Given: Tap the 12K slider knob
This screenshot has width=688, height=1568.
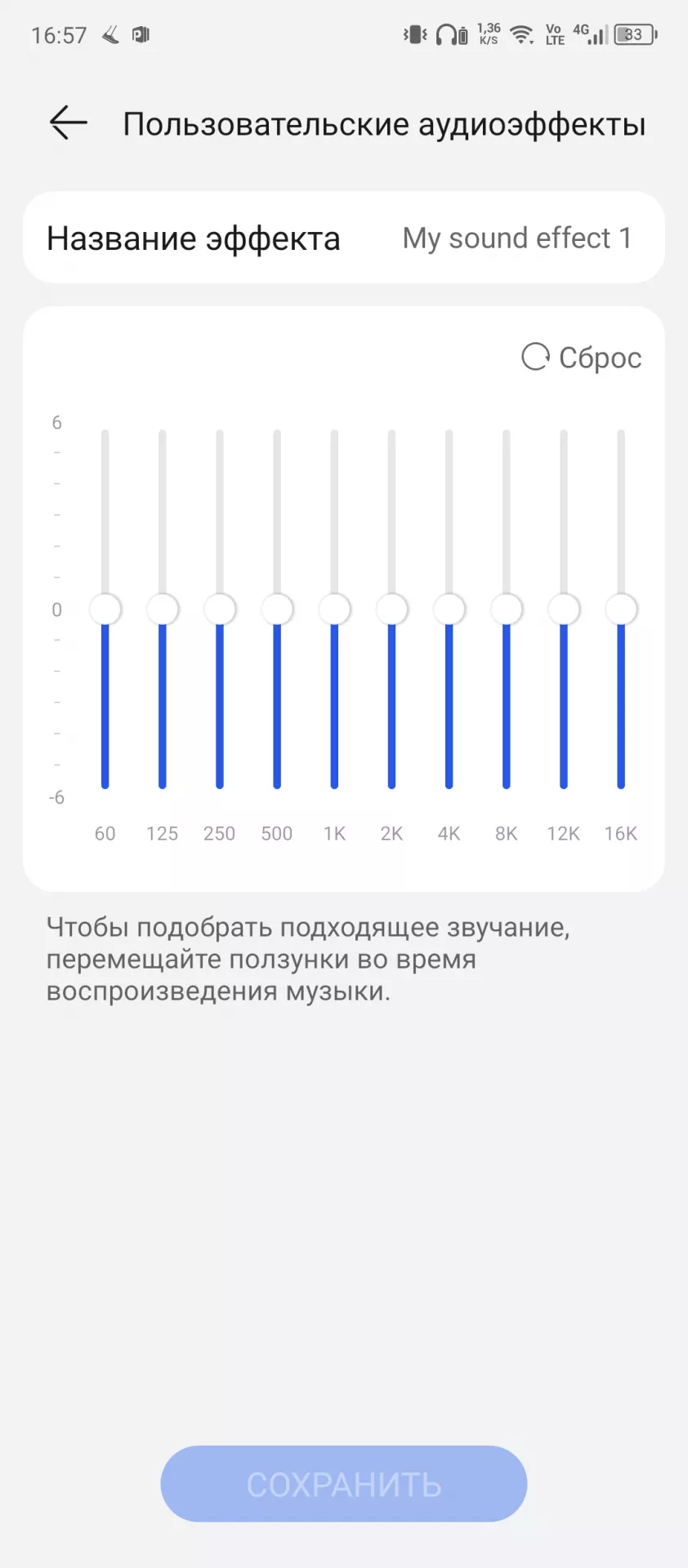Looking at the screenshot, I should tap(564, 609).
